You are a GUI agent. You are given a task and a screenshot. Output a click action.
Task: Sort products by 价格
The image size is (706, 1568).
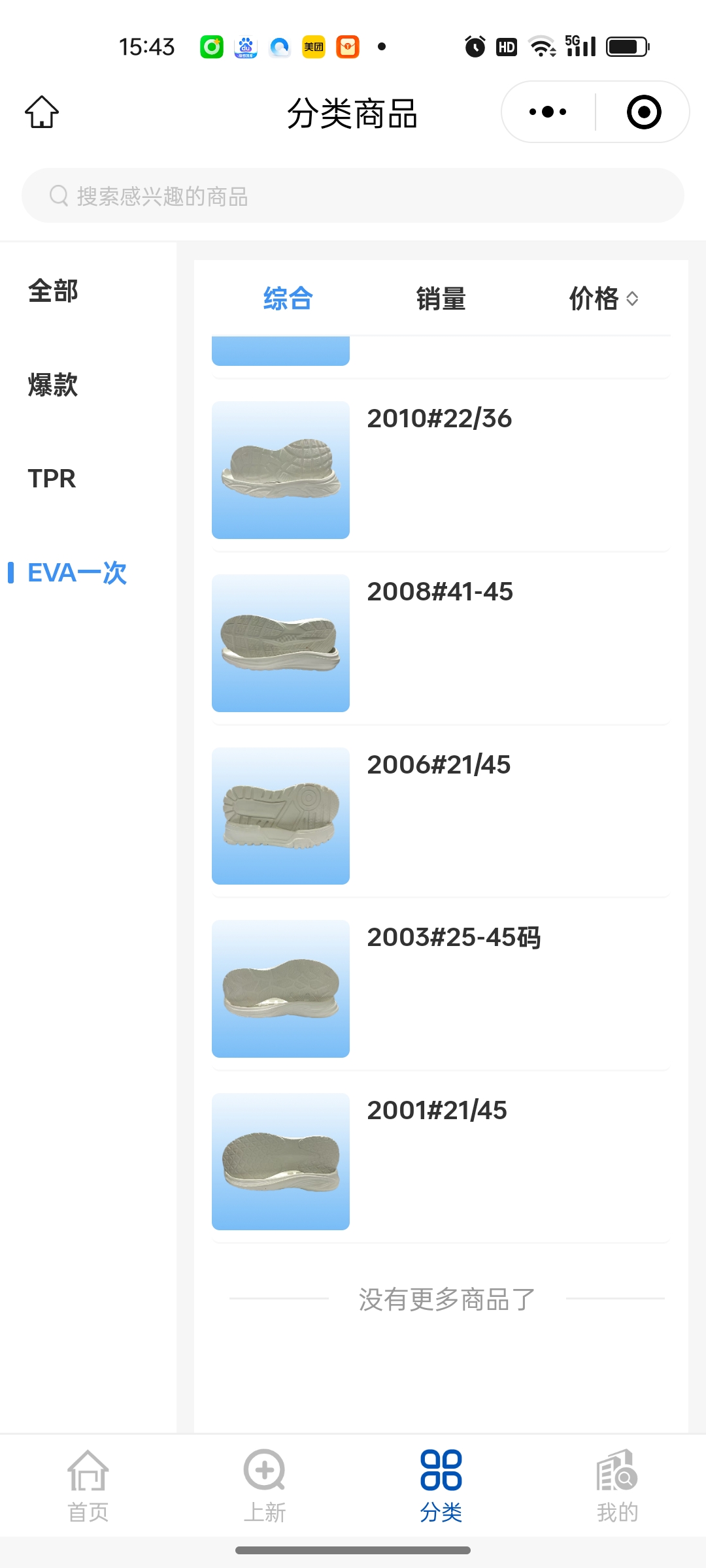pos(603,299)
